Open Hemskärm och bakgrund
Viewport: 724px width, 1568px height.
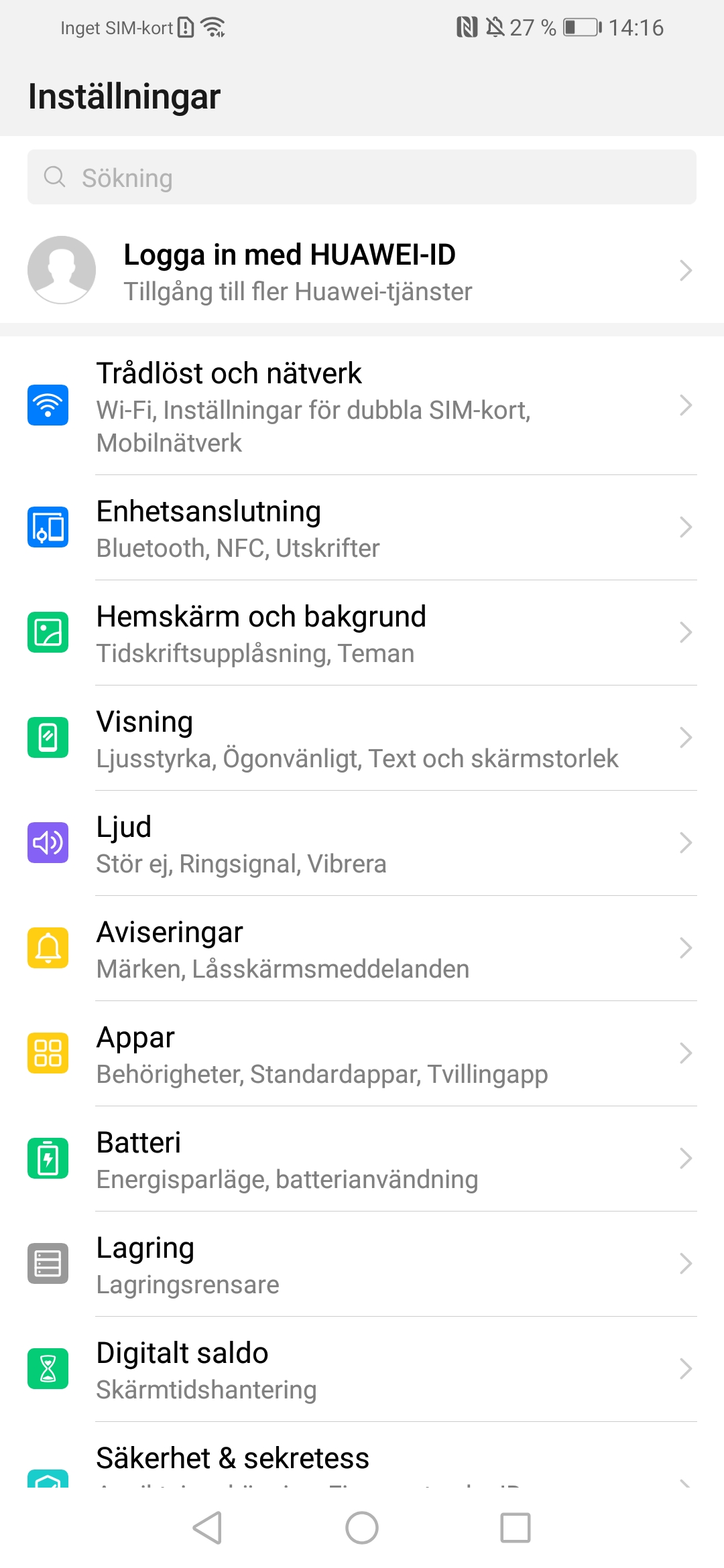click(x=362, y=633)
